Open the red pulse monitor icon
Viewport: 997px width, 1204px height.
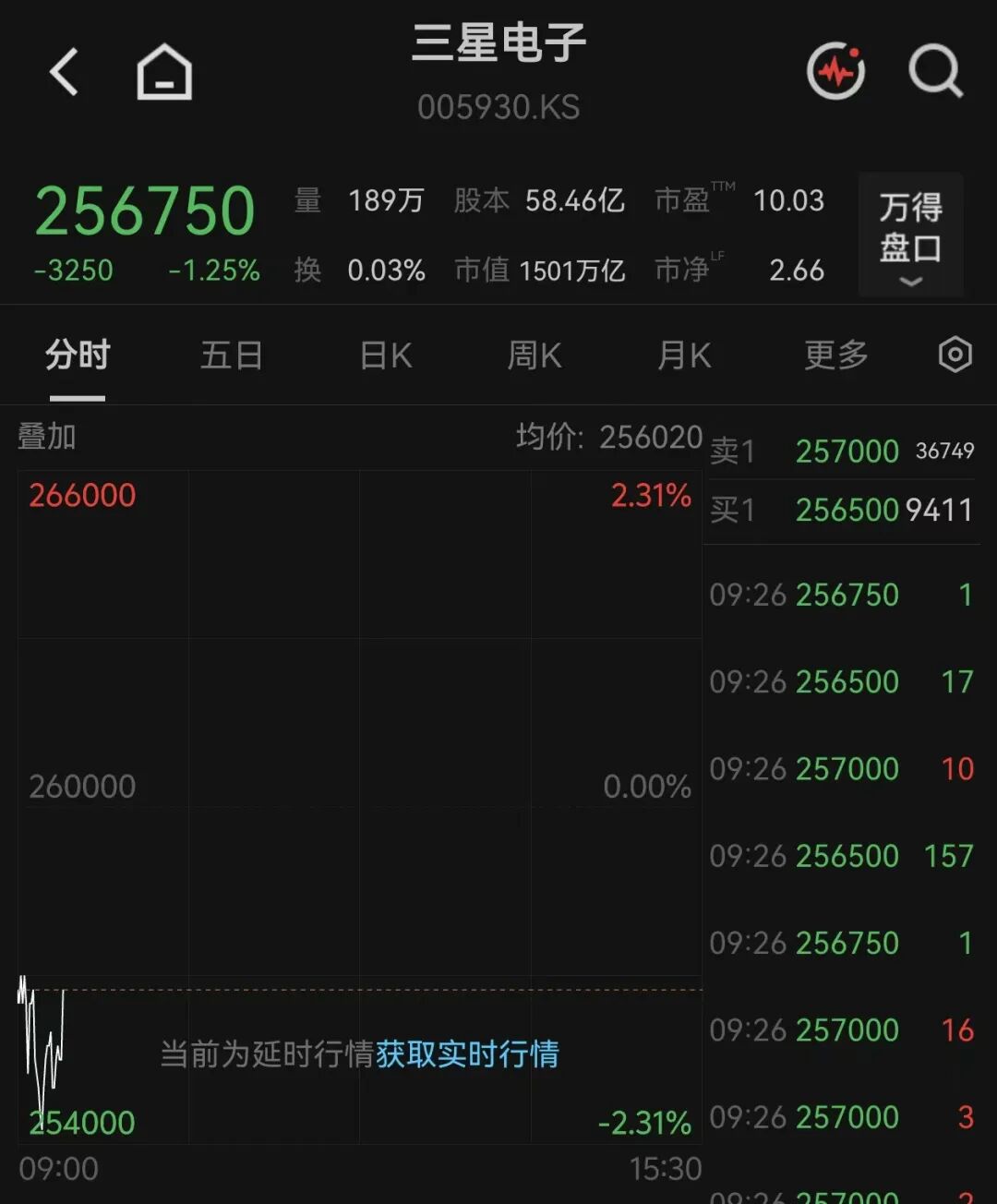(836, 71)
